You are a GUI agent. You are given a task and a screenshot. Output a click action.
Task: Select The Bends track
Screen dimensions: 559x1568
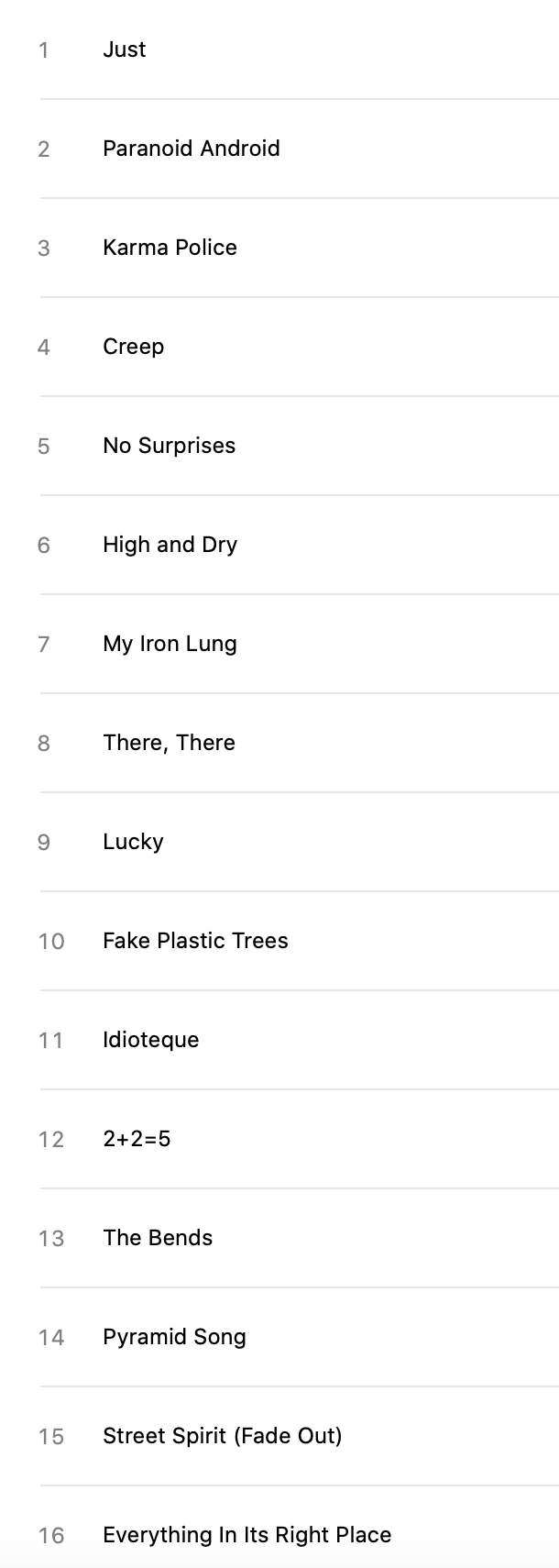158,1238
